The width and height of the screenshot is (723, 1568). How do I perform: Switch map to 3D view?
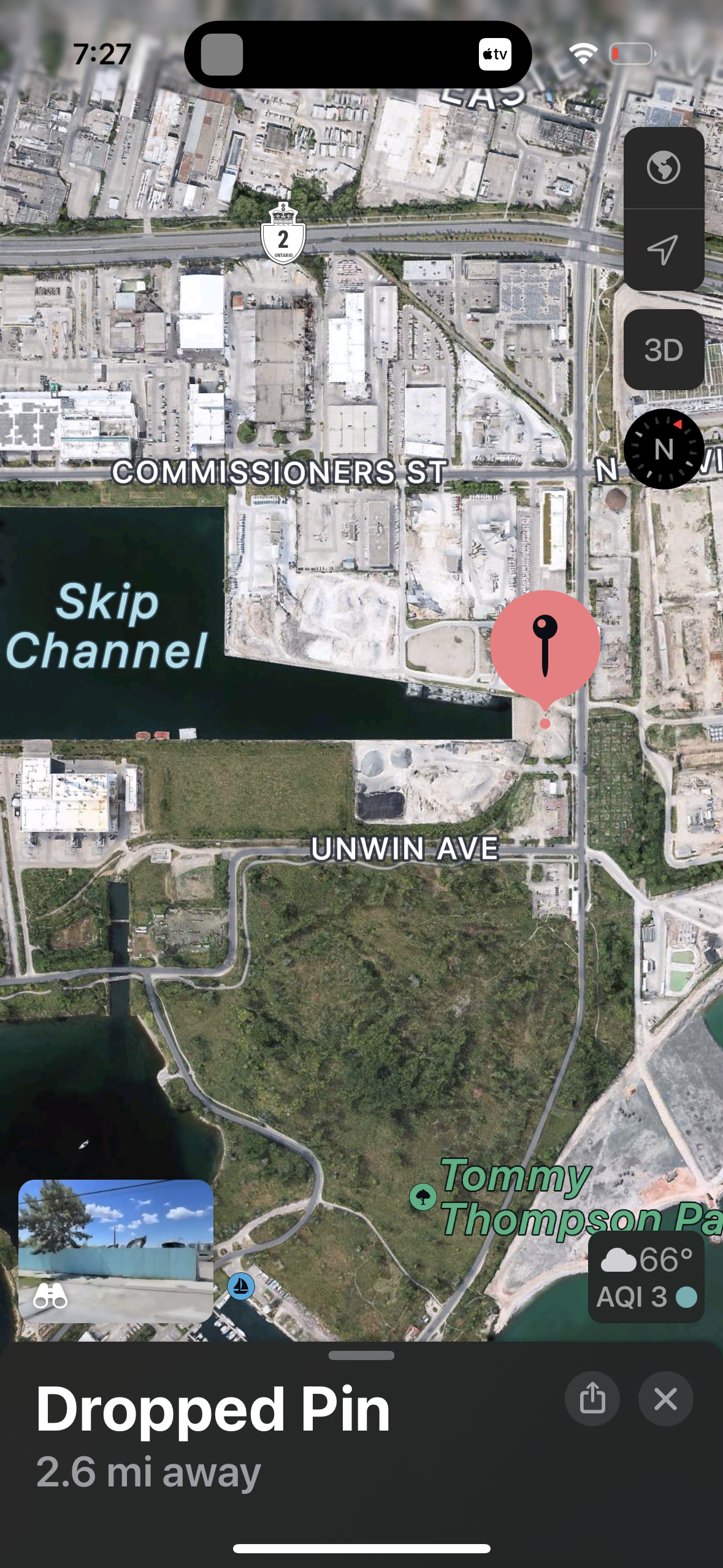(x=664, y=350)
